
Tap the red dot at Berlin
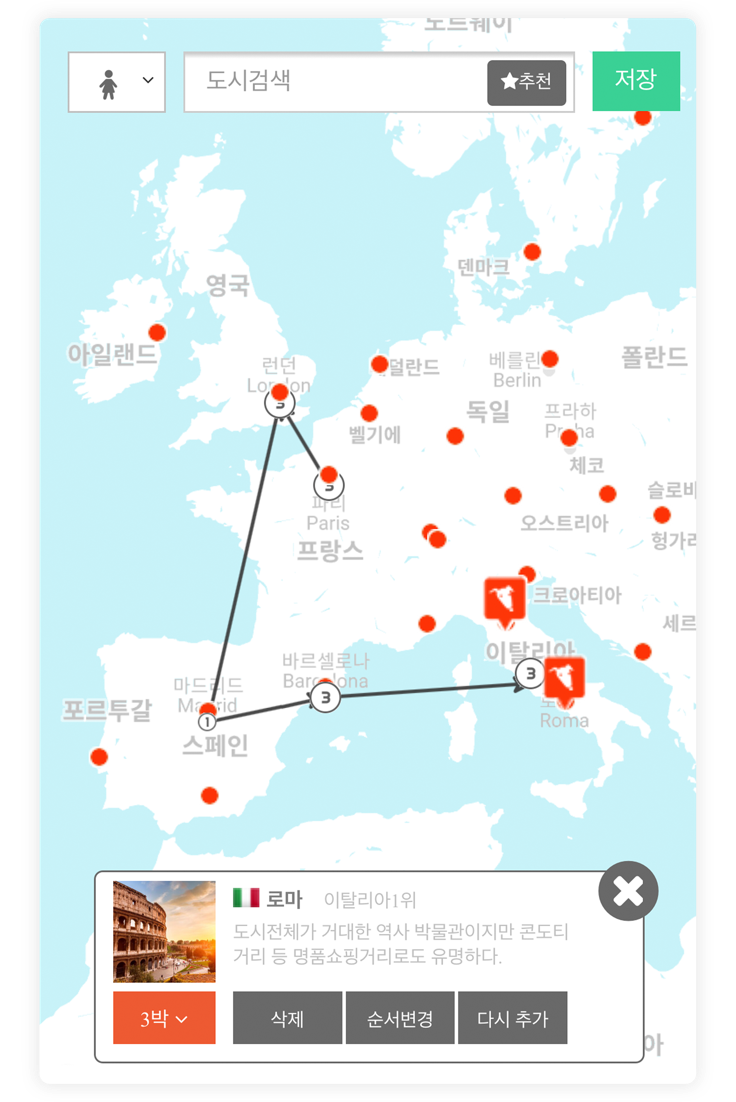[x=549, y=359]
